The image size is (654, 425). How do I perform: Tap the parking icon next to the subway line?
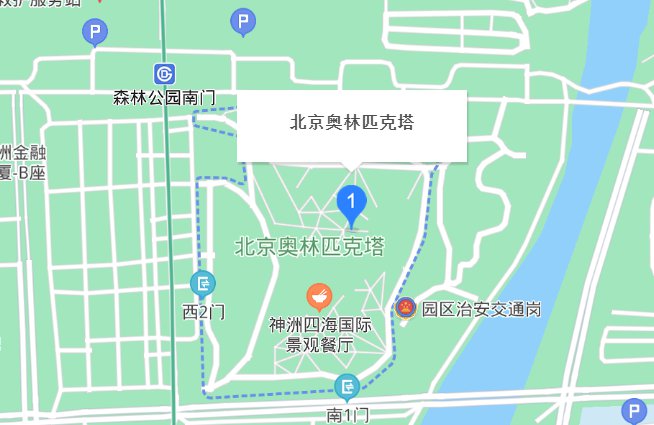click(x=95, y=35)
